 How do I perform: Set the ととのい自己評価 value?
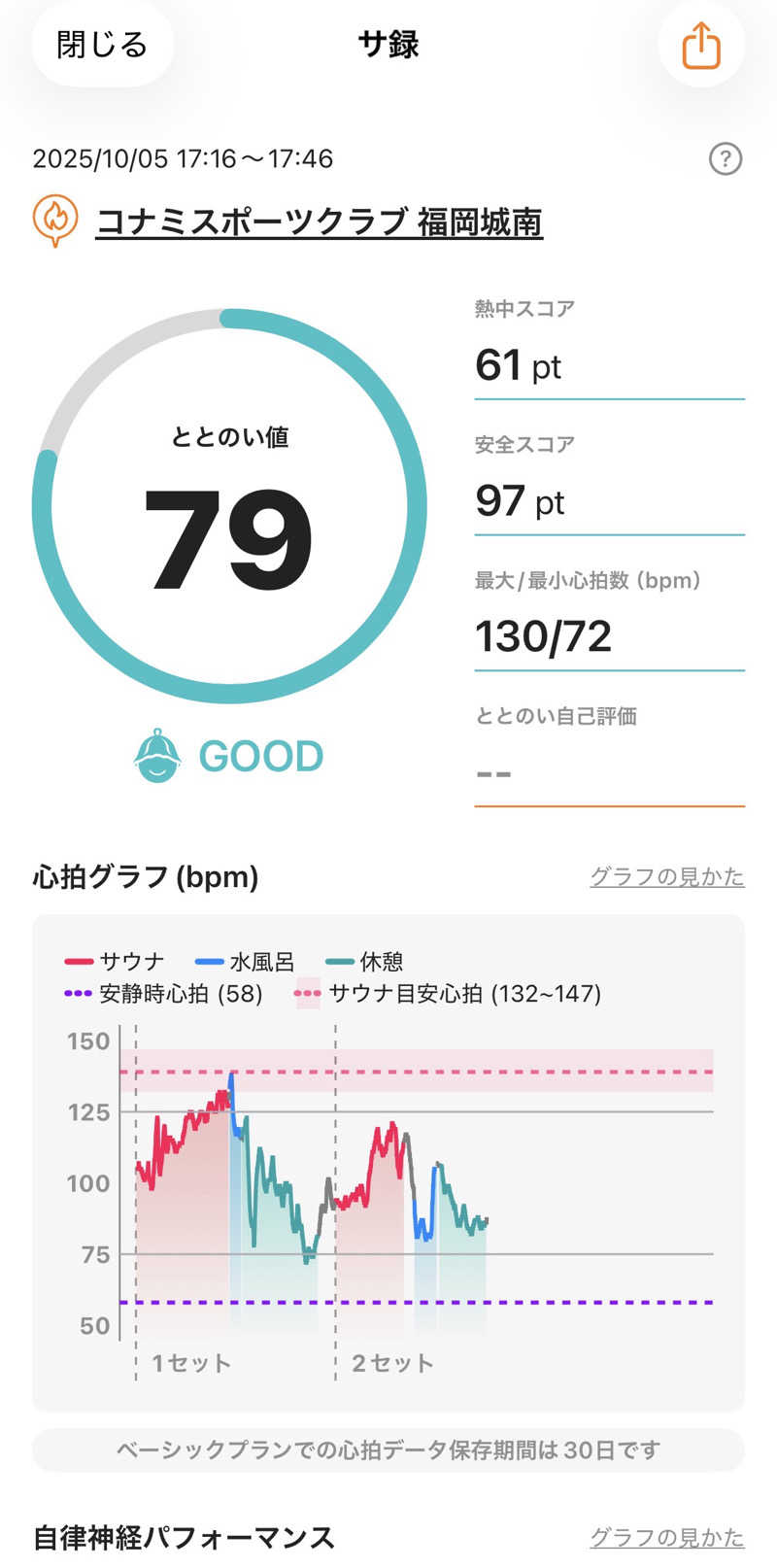click(609, 773)
